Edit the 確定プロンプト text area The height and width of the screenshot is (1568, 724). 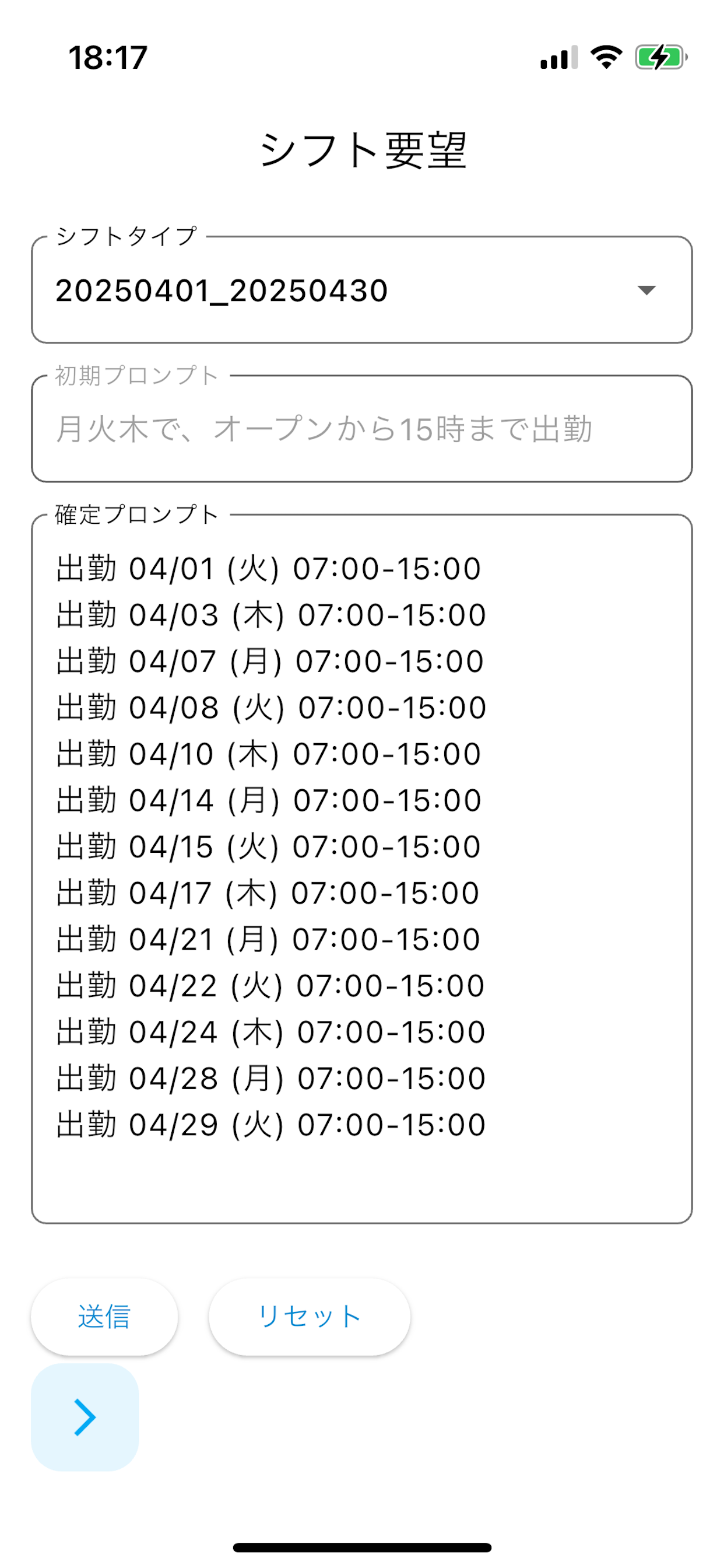[x=362, y=869]
